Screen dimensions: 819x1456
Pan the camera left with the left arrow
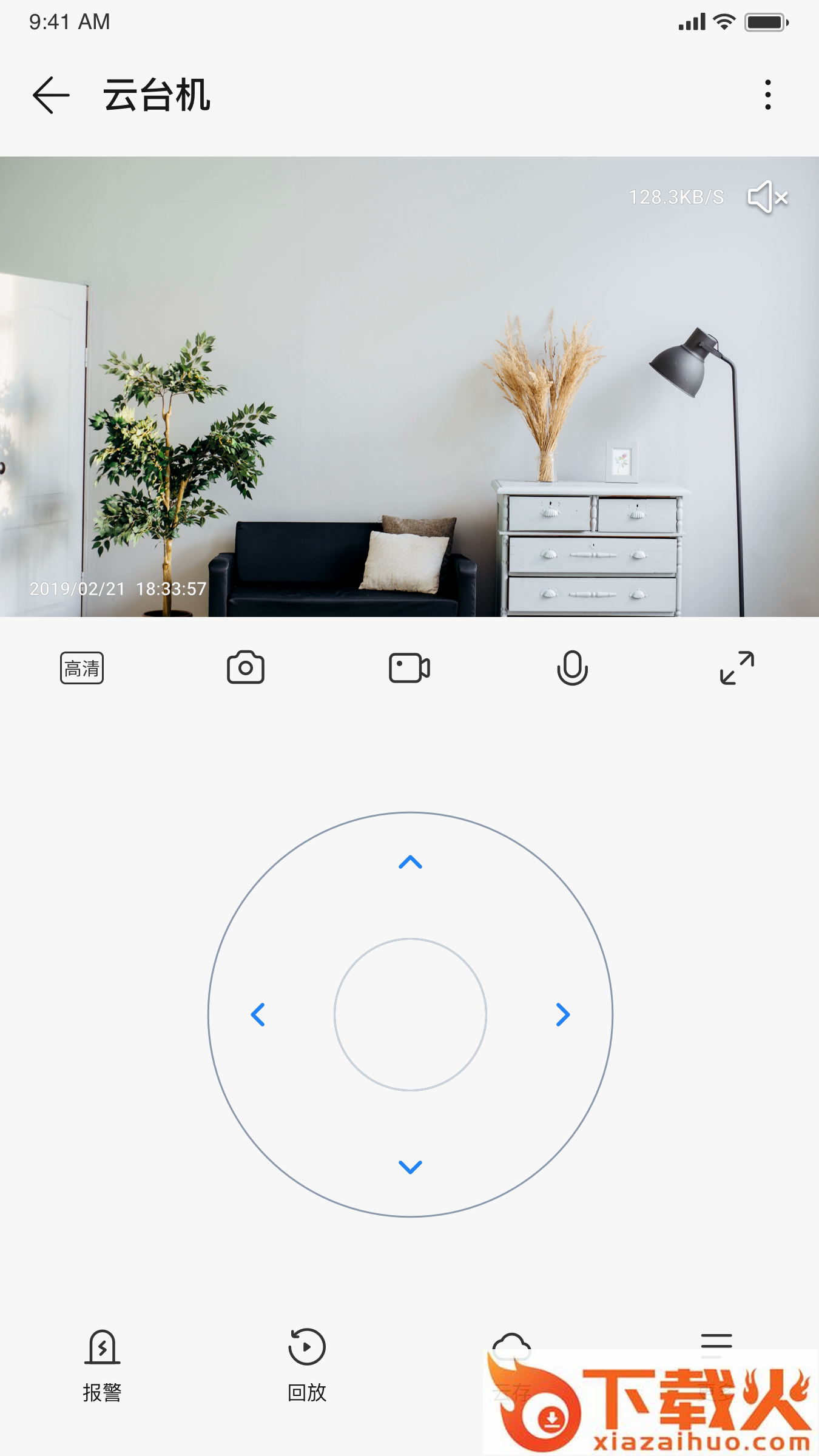258,1014
